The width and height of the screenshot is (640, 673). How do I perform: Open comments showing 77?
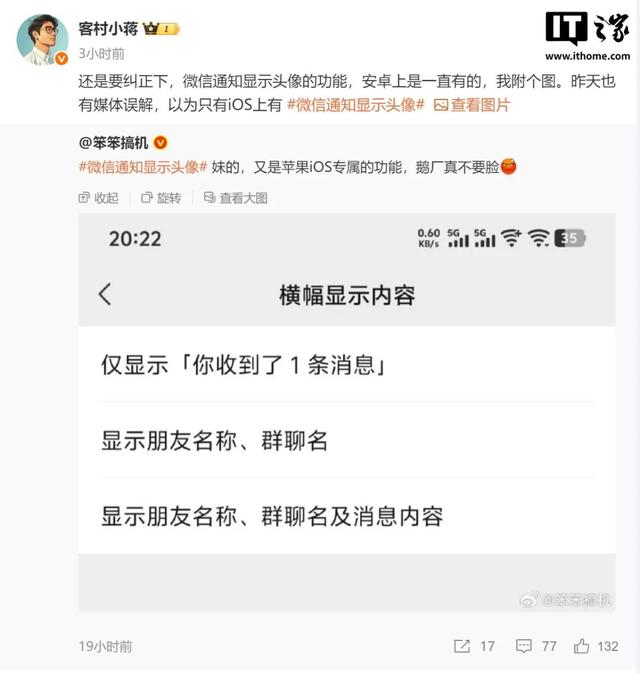pyautogui.click(x=536, y=646)
